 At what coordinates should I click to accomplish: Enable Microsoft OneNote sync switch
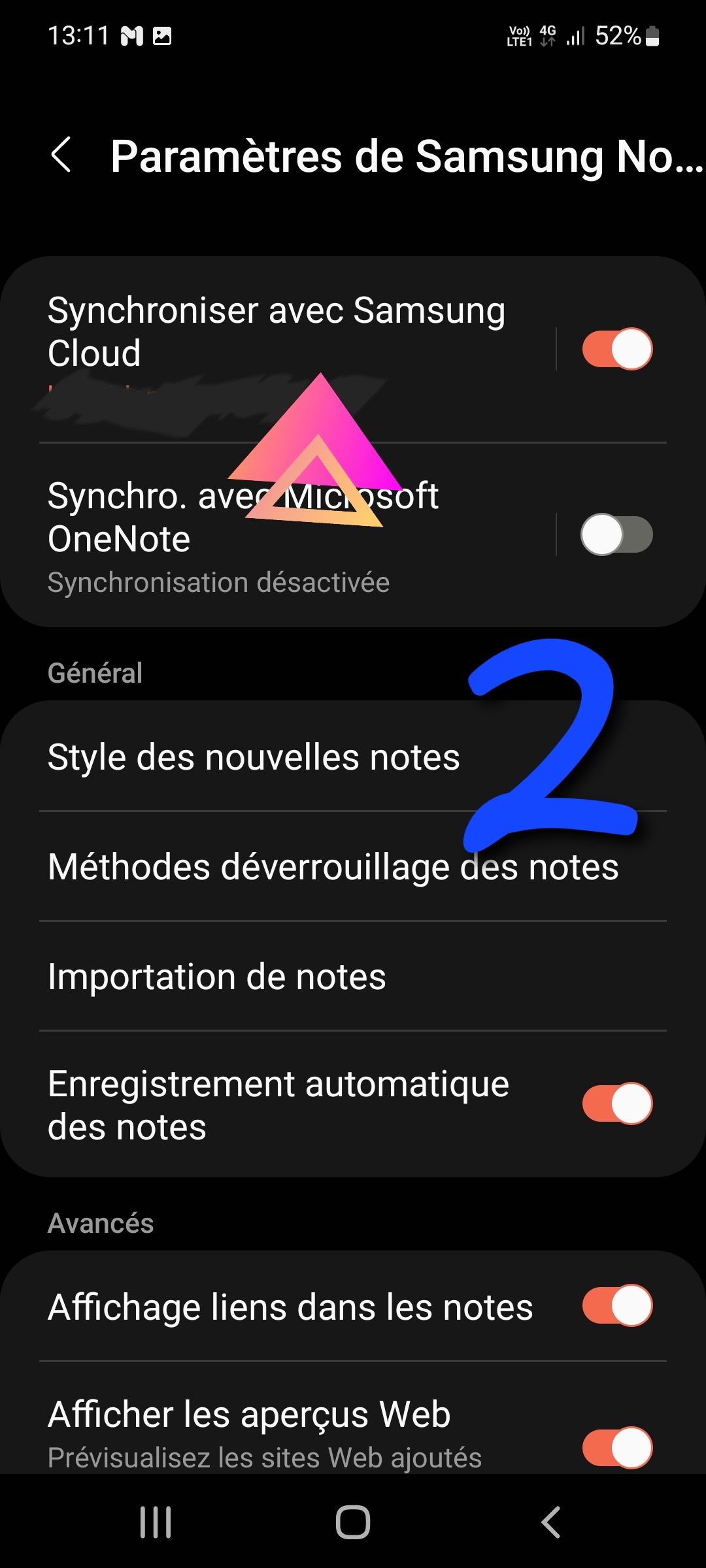click(x=617, y=534)
